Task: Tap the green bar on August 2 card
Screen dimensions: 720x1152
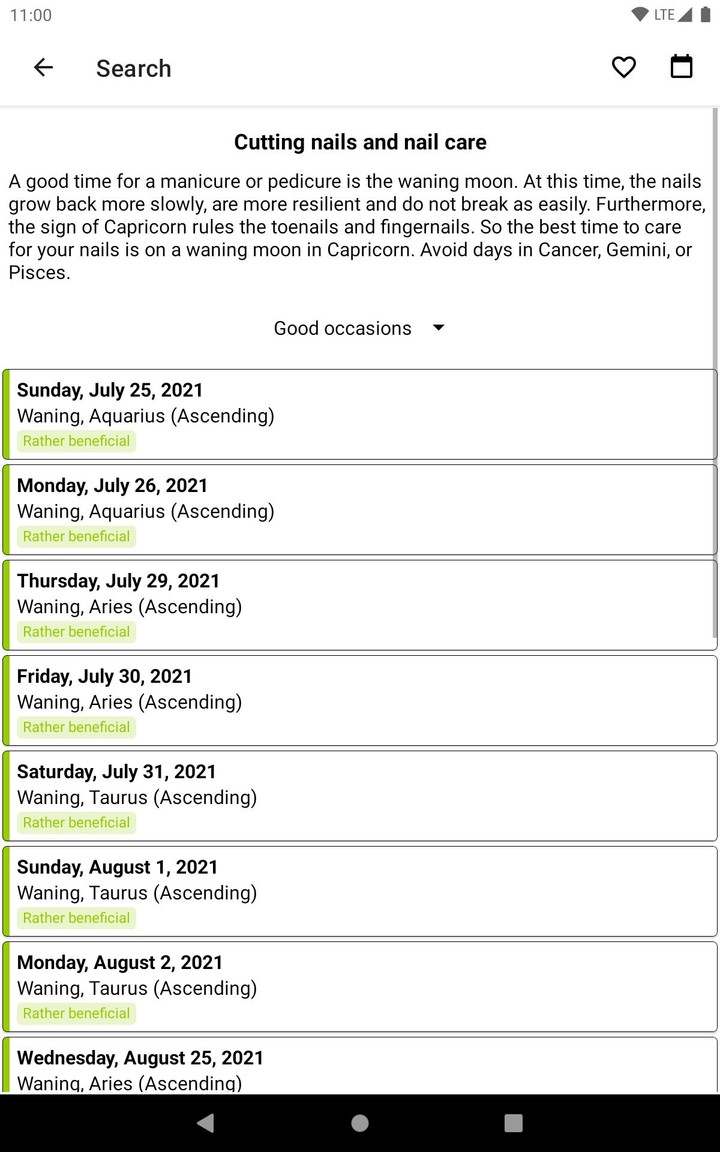Action: pyautogui.click(x=5, y=986)
